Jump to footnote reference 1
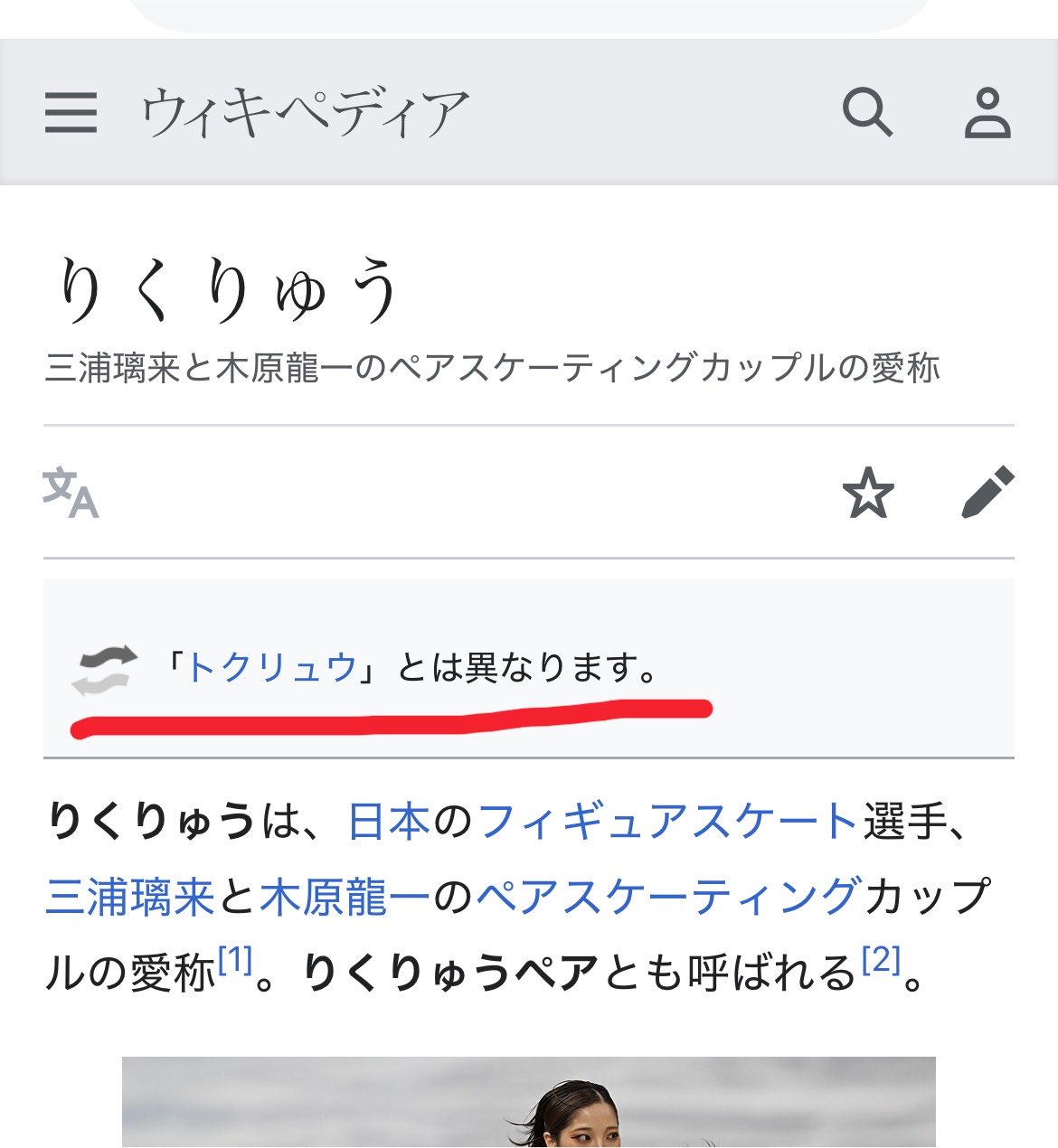 (235, 960)
